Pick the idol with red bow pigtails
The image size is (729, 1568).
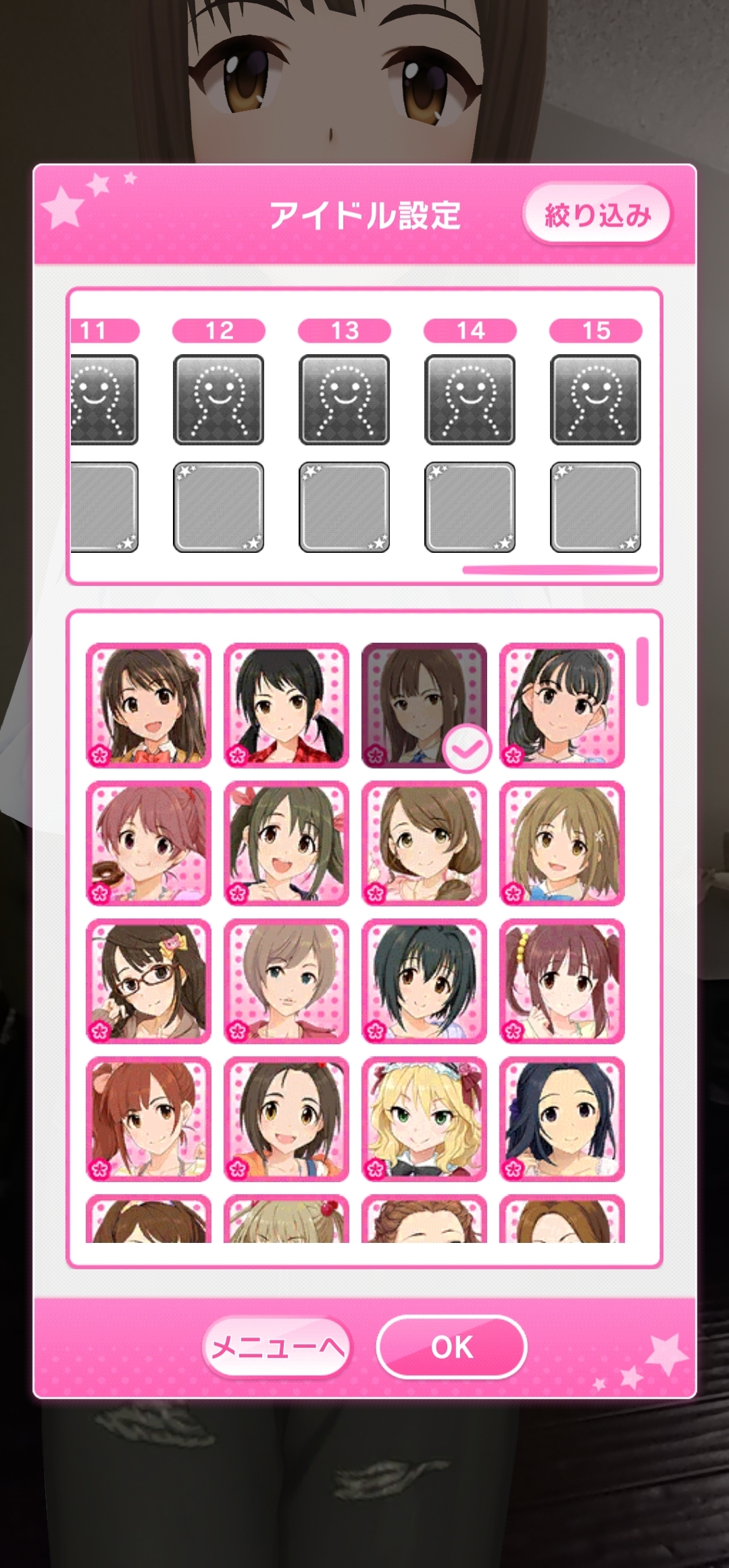[286, 843]
